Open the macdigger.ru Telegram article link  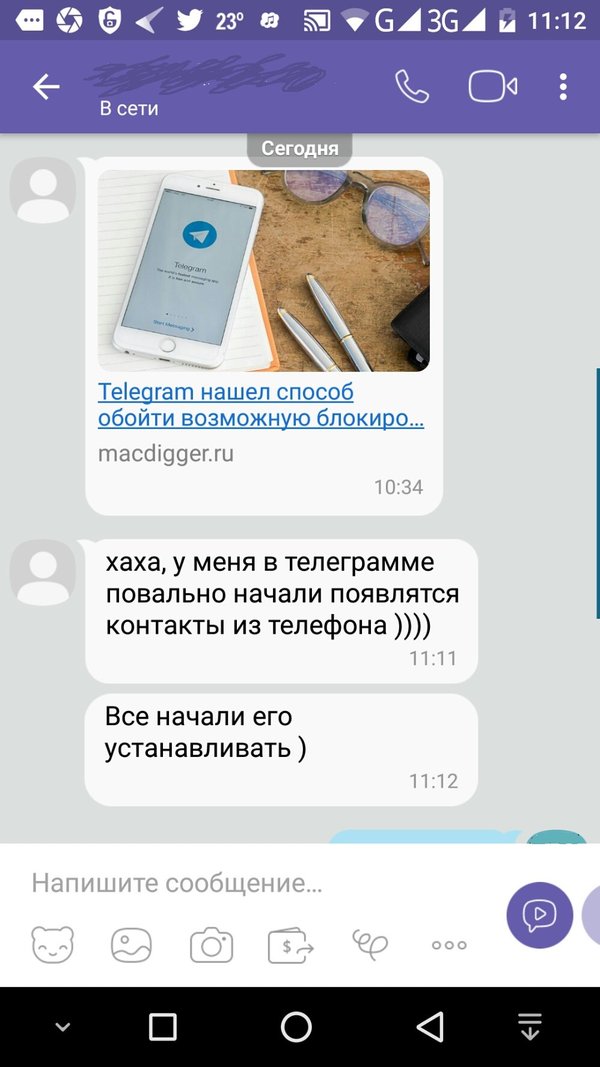260,405
